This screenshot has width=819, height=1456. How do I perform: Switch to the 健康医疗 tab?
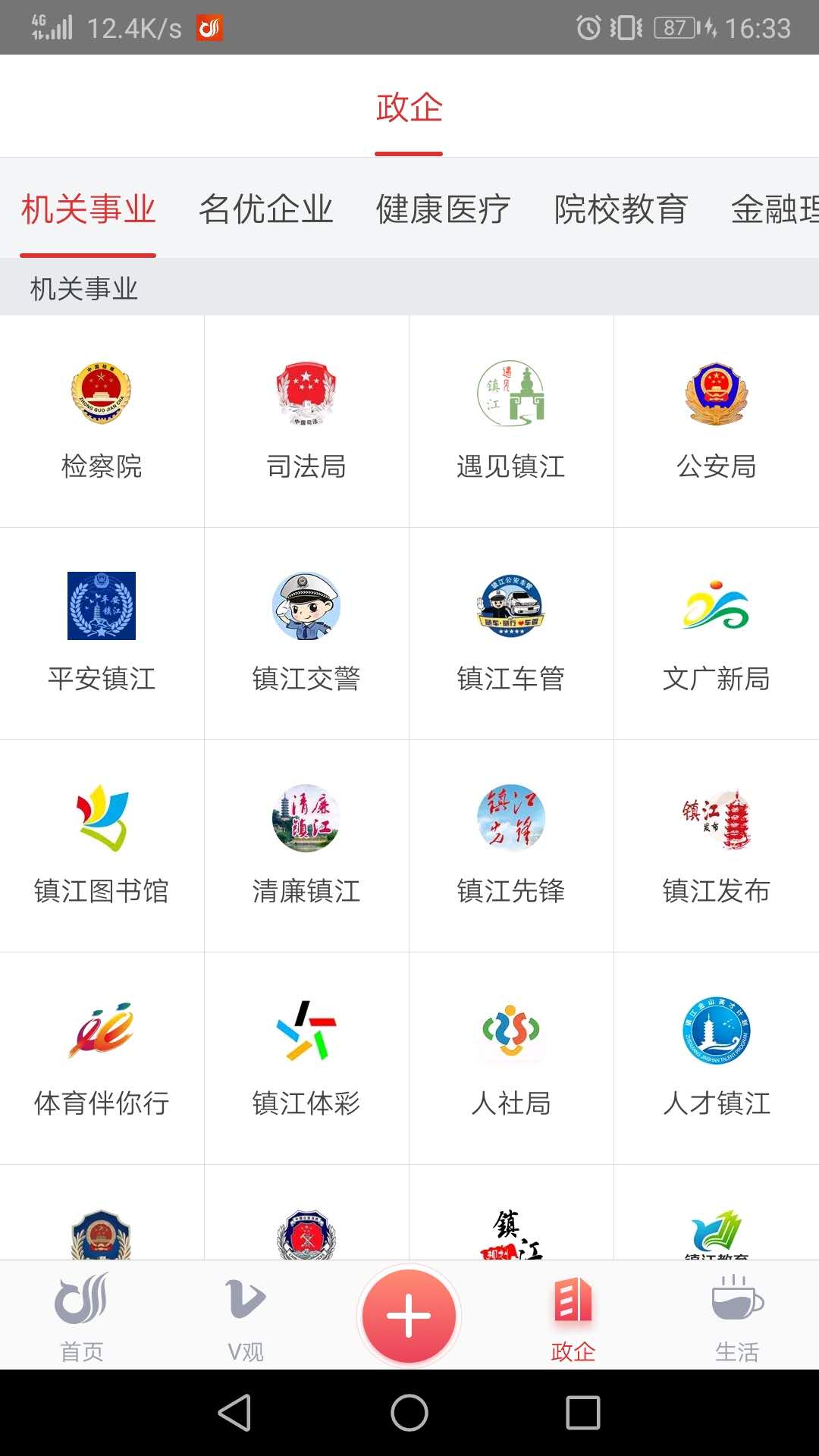pyautogui.click(x=442, y=211)
